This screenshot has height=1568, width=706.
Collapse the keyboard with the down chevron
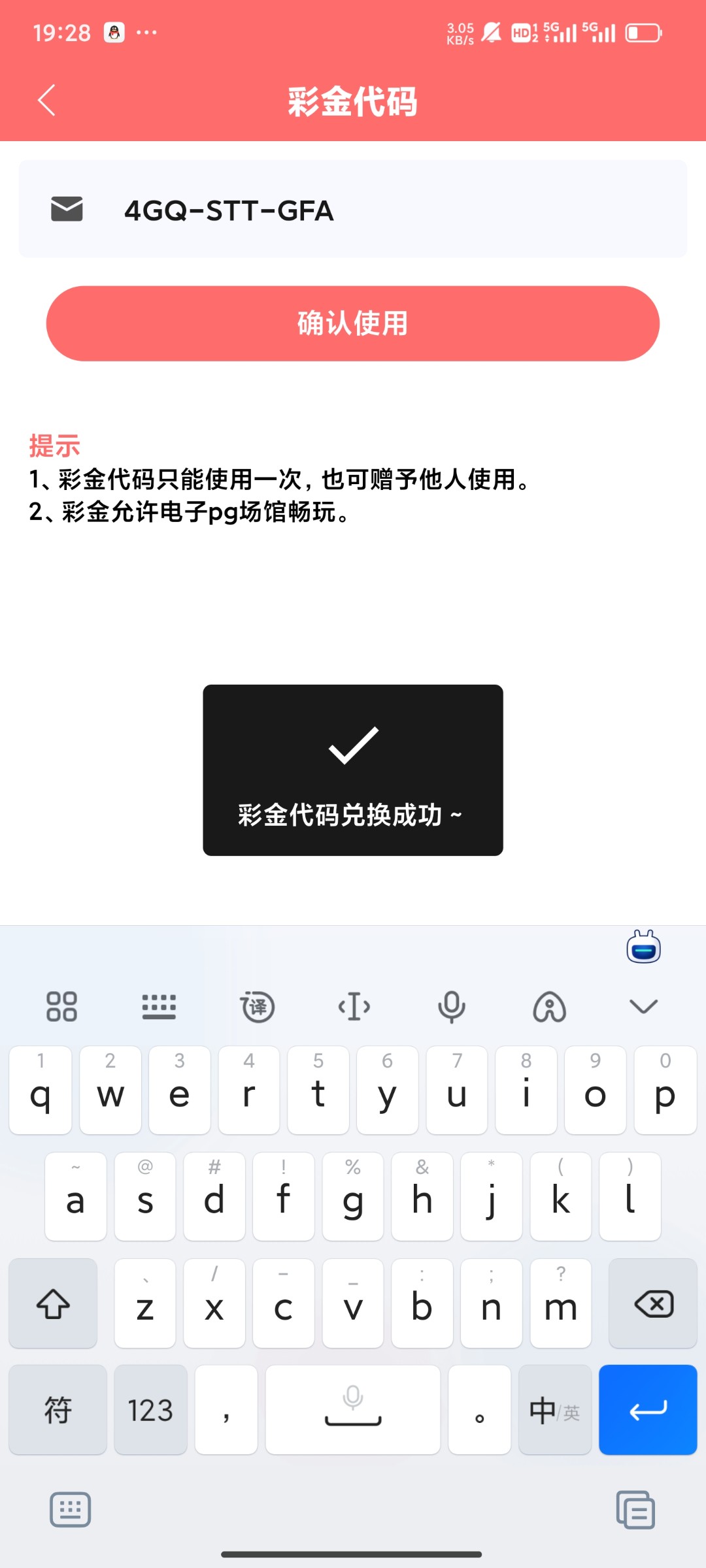(x=643, y=1006)
